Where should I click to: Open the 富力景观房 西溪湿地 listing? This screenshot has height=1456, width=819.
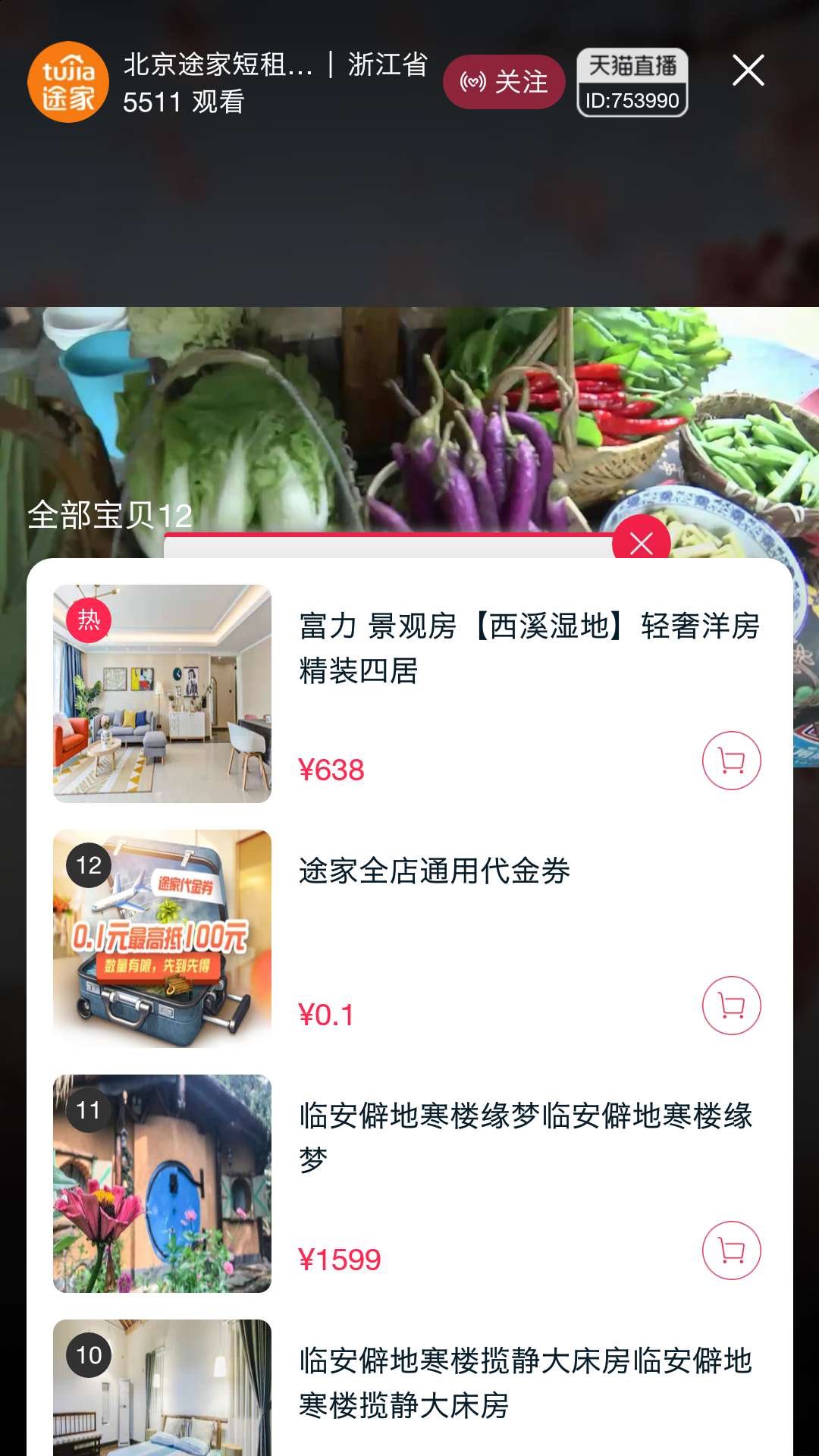528,648
